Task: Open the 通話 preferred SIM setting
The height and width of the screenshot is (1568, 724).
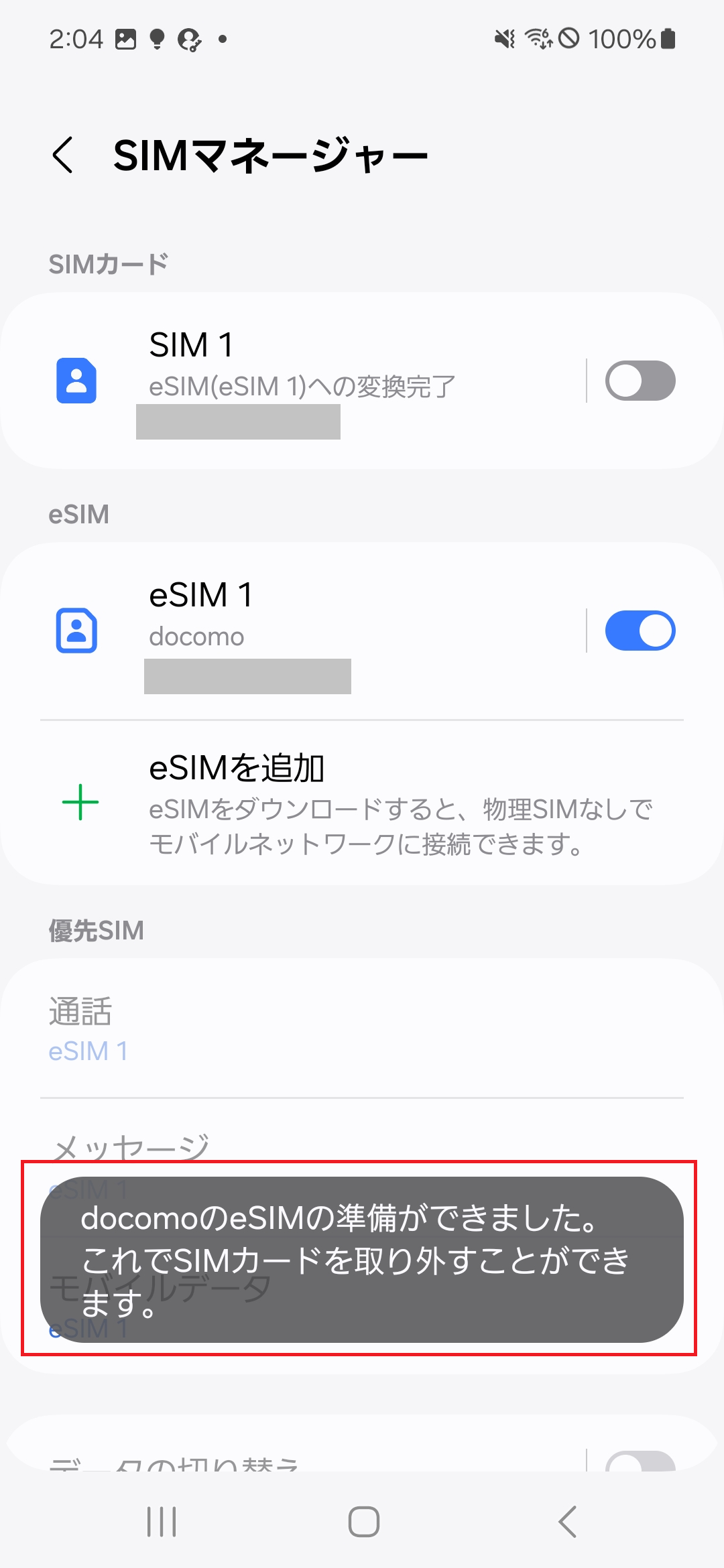Action: pyautogui.click(x=362, y=1029)
